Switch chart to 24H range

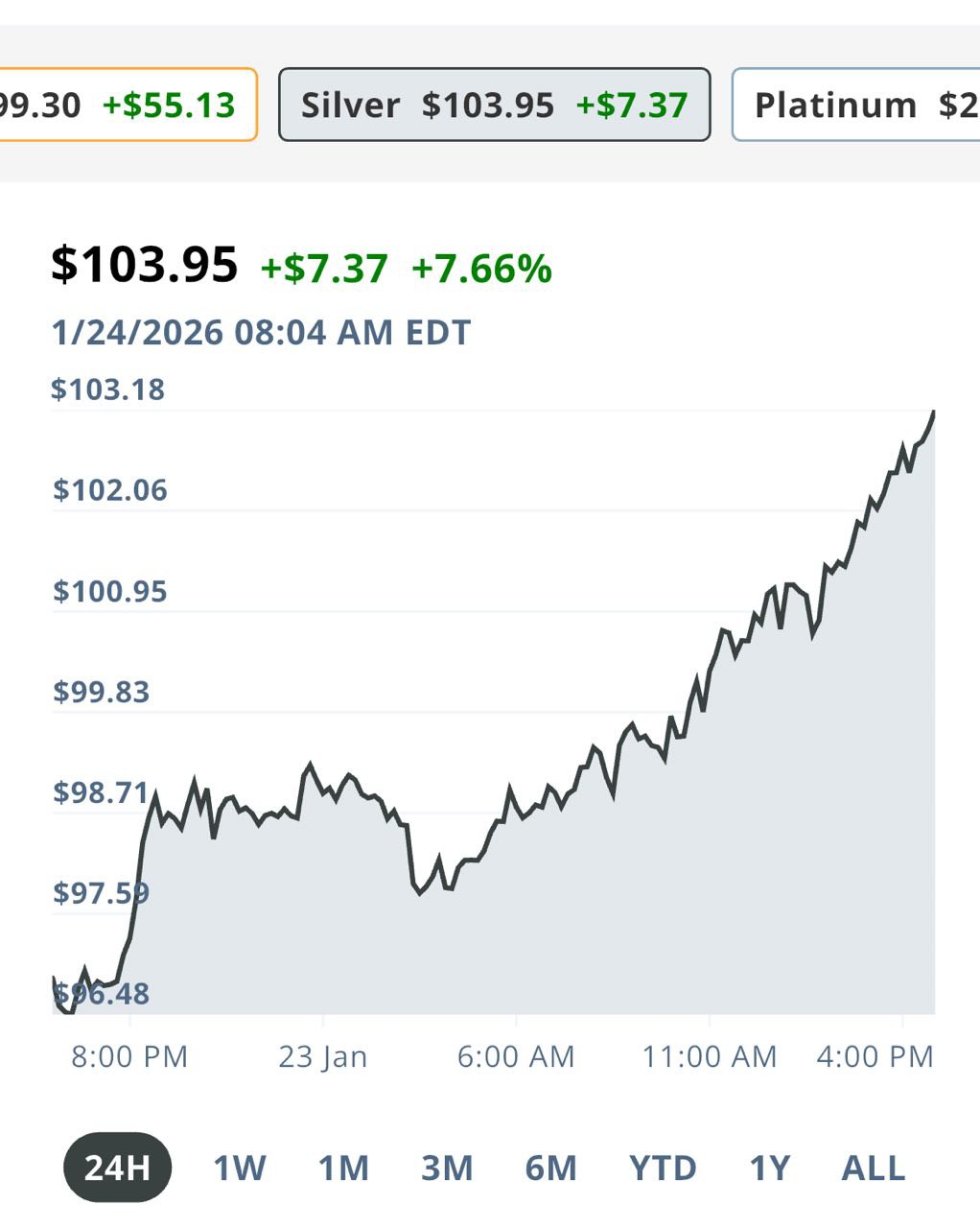117,1168
